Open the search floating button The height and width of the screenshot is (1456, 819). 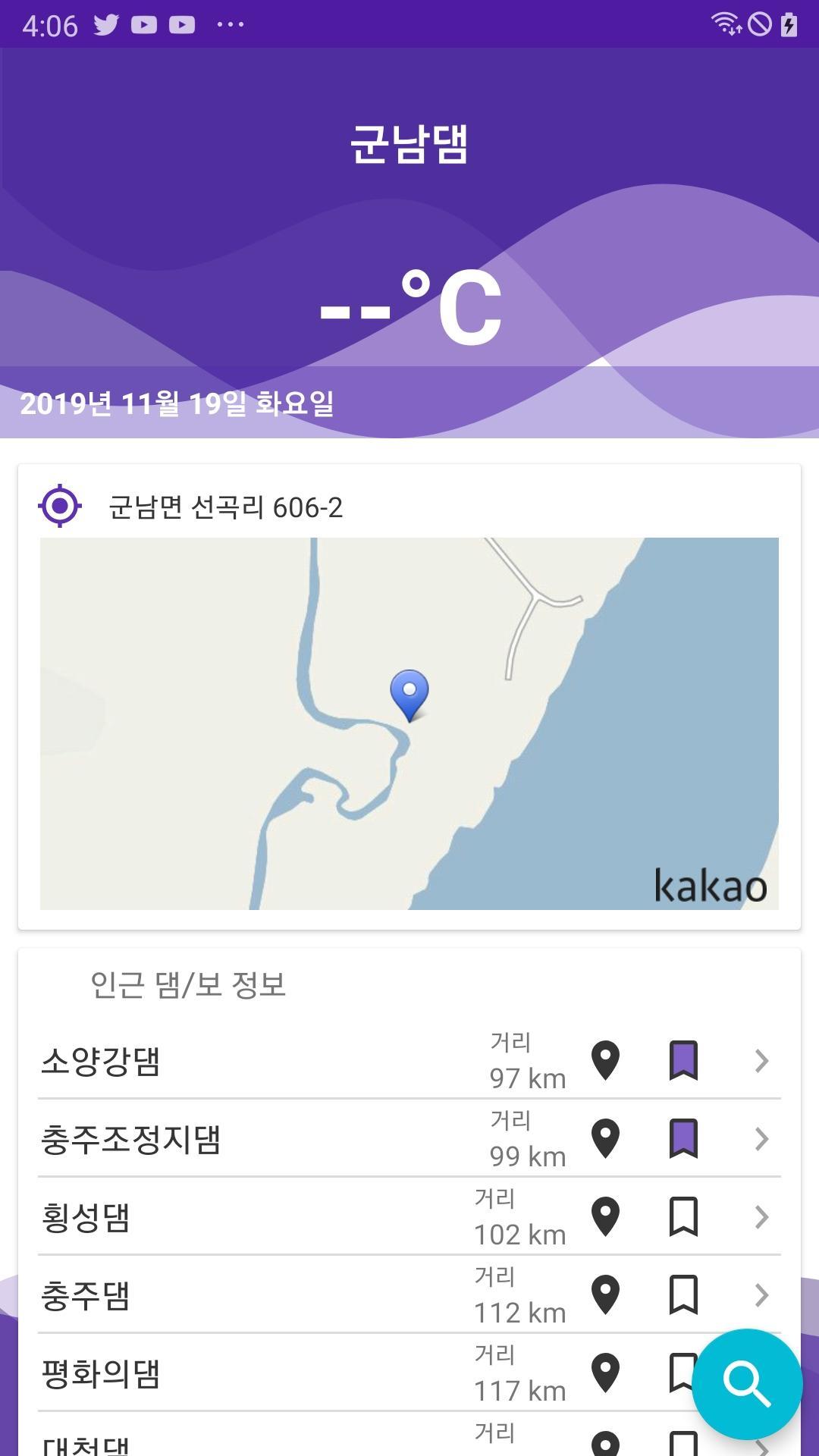click(747, 1383)
